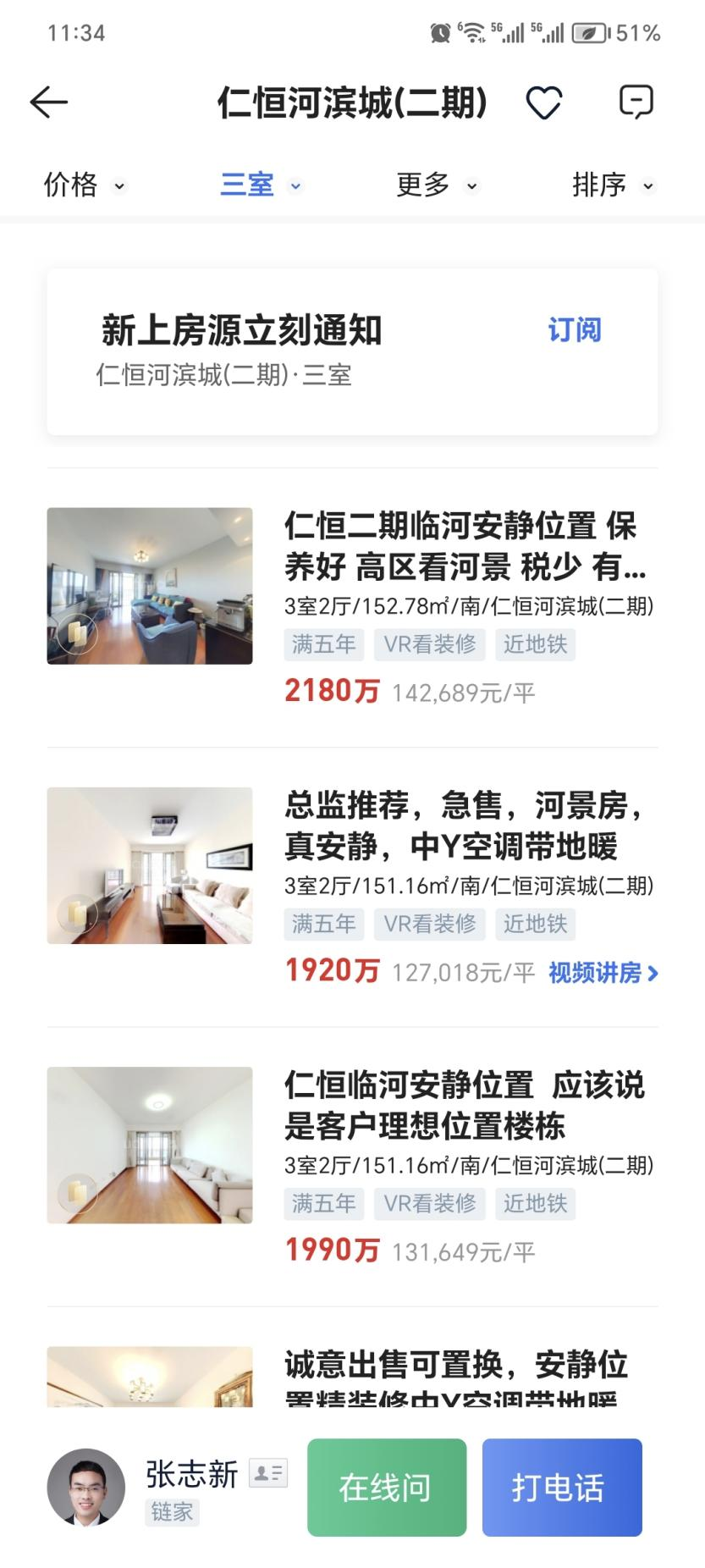This screenshot has width=705, height=1568.
Task: Click the 订阅 subscribe button
Action: tap(574, 330)
